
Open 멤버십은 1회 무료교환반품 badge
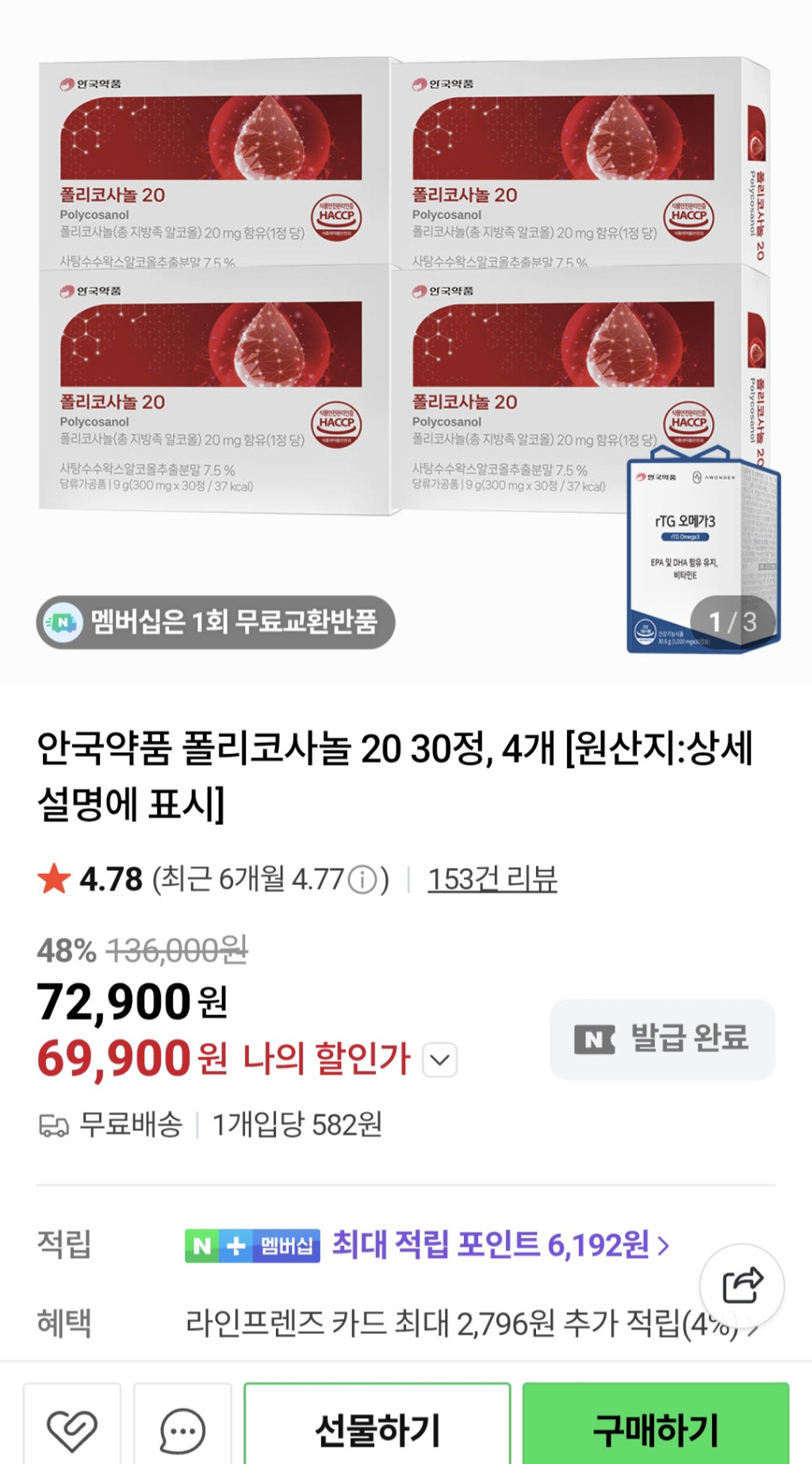click(x=216, y=622)
